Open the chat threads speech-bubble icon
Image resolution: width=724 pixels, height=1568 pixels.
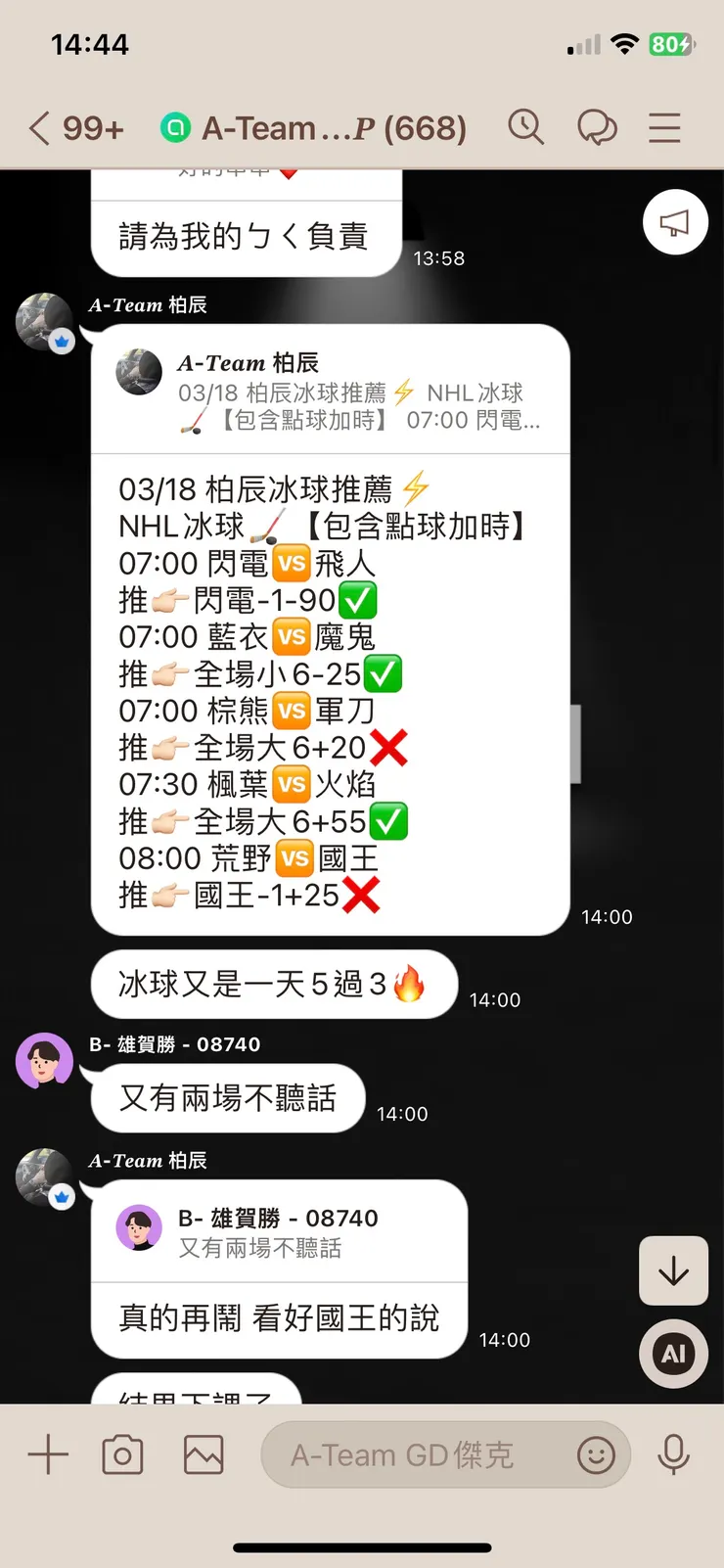pos(598,127)
